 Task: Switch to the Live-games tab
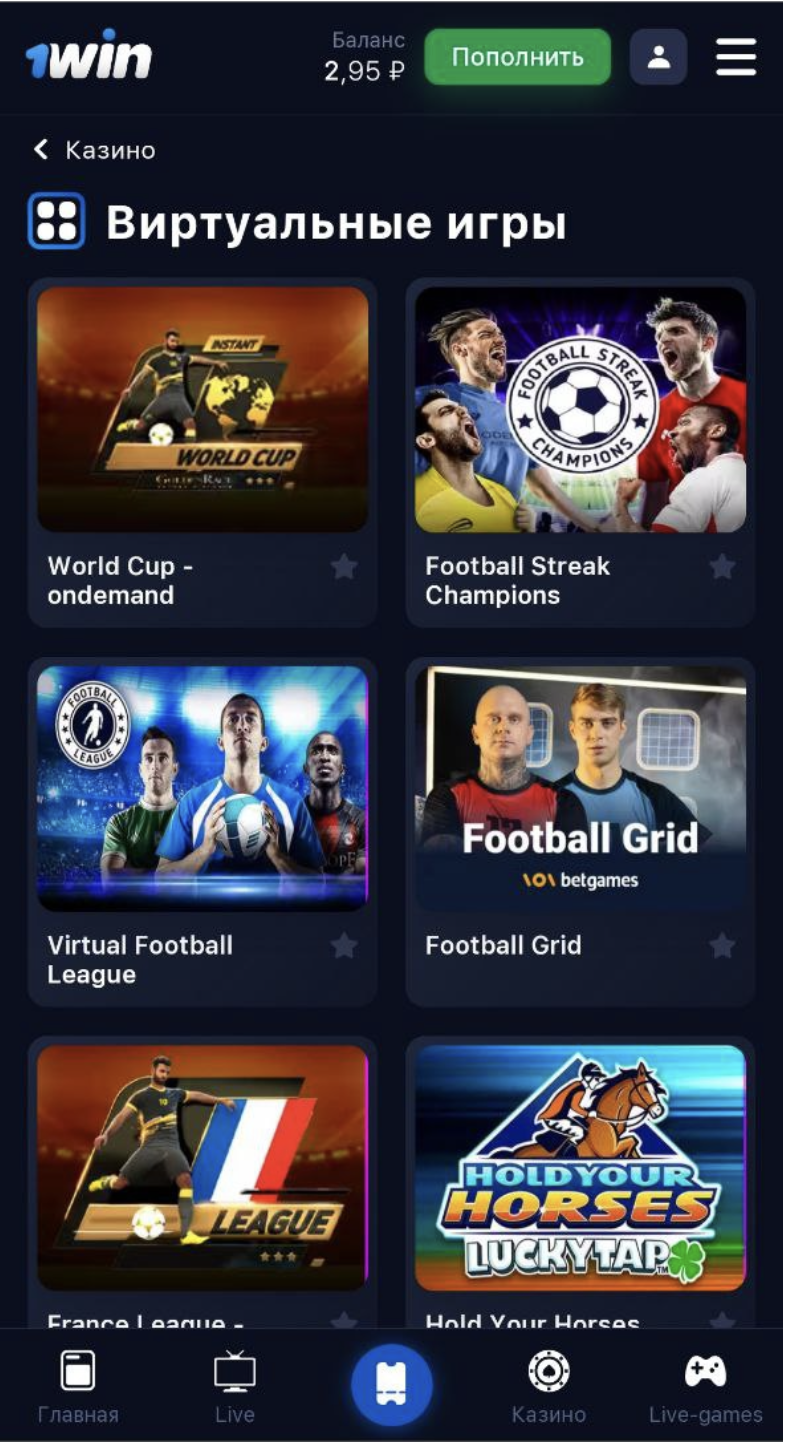pos(705,1386)
